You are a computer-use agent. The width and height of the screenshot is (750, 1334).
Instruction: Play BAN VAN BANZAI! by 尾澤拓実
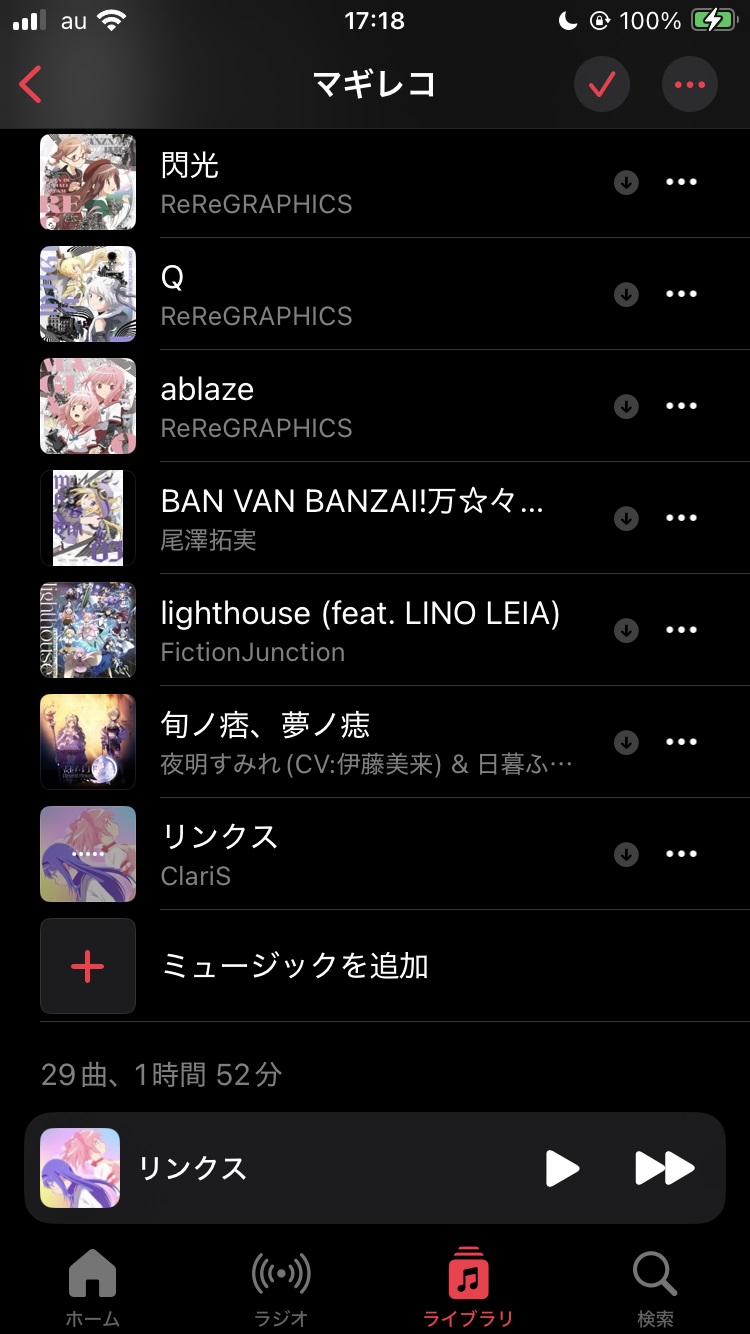tap(352, 518)
